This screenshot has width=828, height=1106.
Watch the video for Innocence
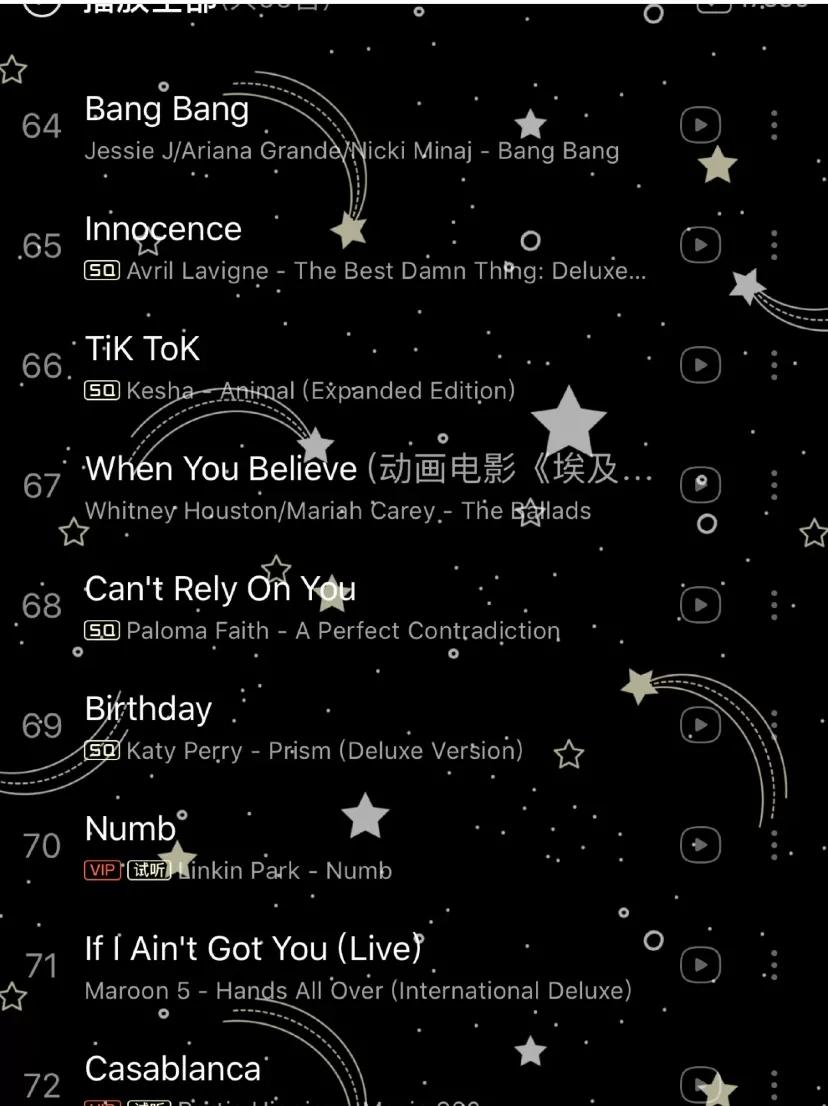click(x=700, y=245)
